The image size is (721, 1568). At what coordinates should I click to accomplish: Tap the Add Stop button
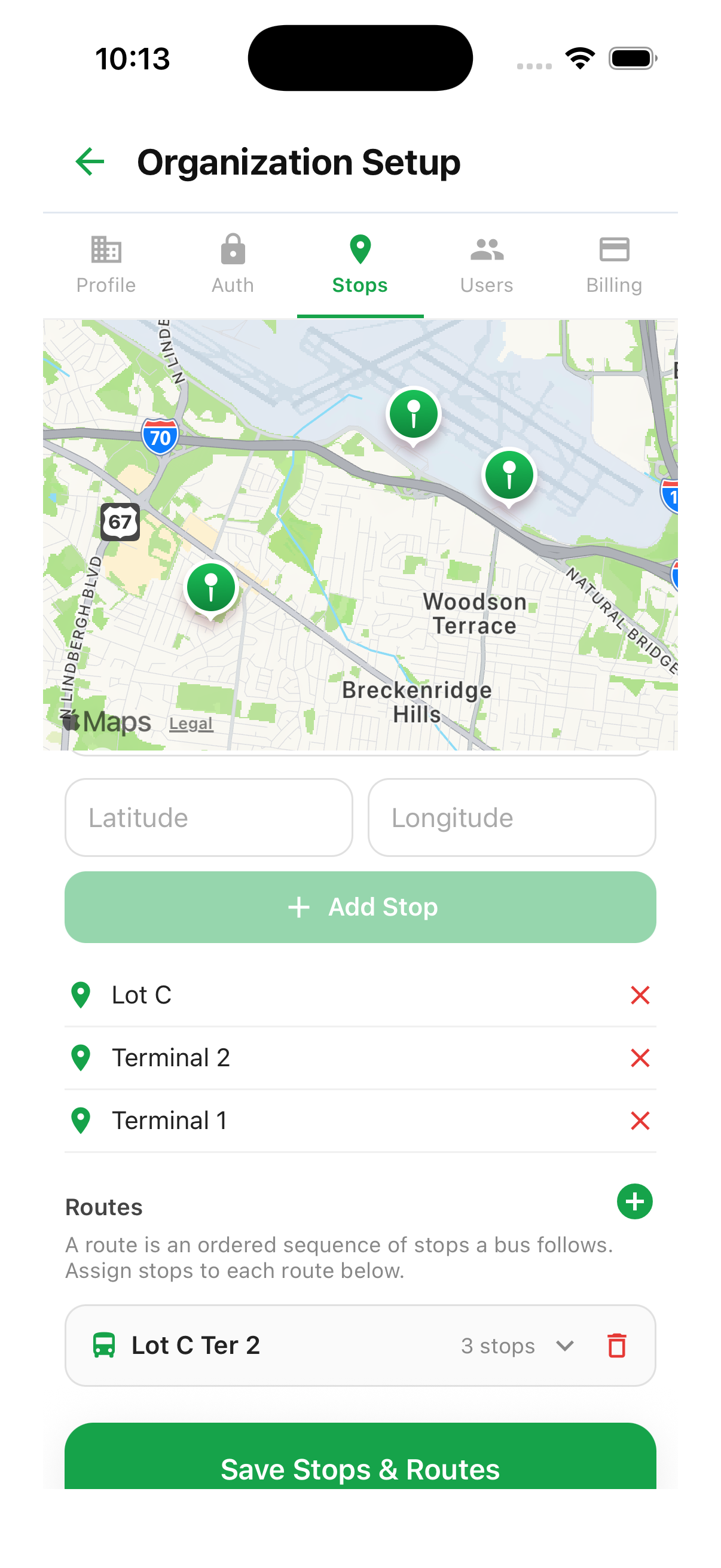[360, 907]
